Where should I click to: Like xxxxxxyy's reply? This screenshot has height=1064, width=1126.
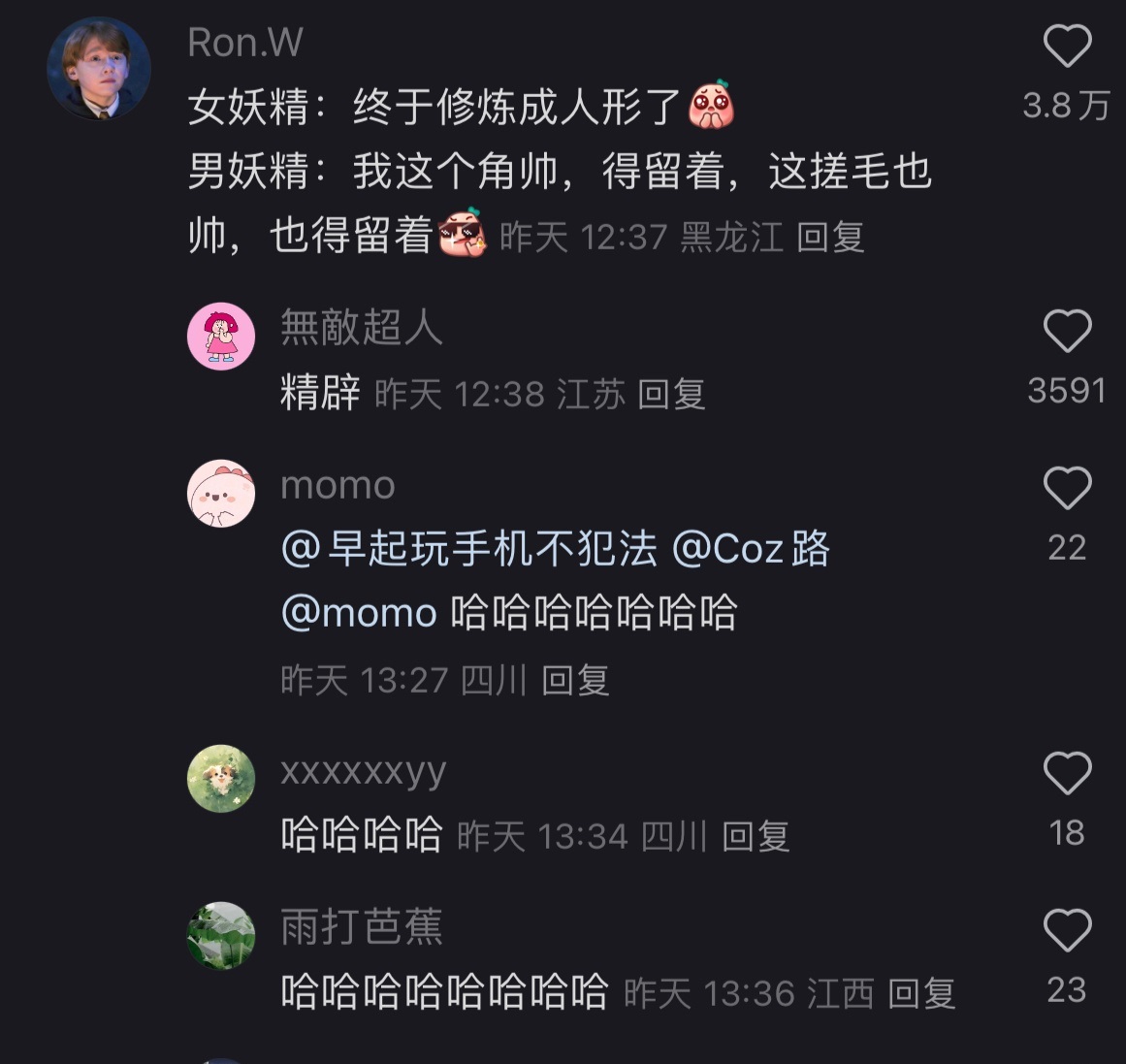[1067, 773]
